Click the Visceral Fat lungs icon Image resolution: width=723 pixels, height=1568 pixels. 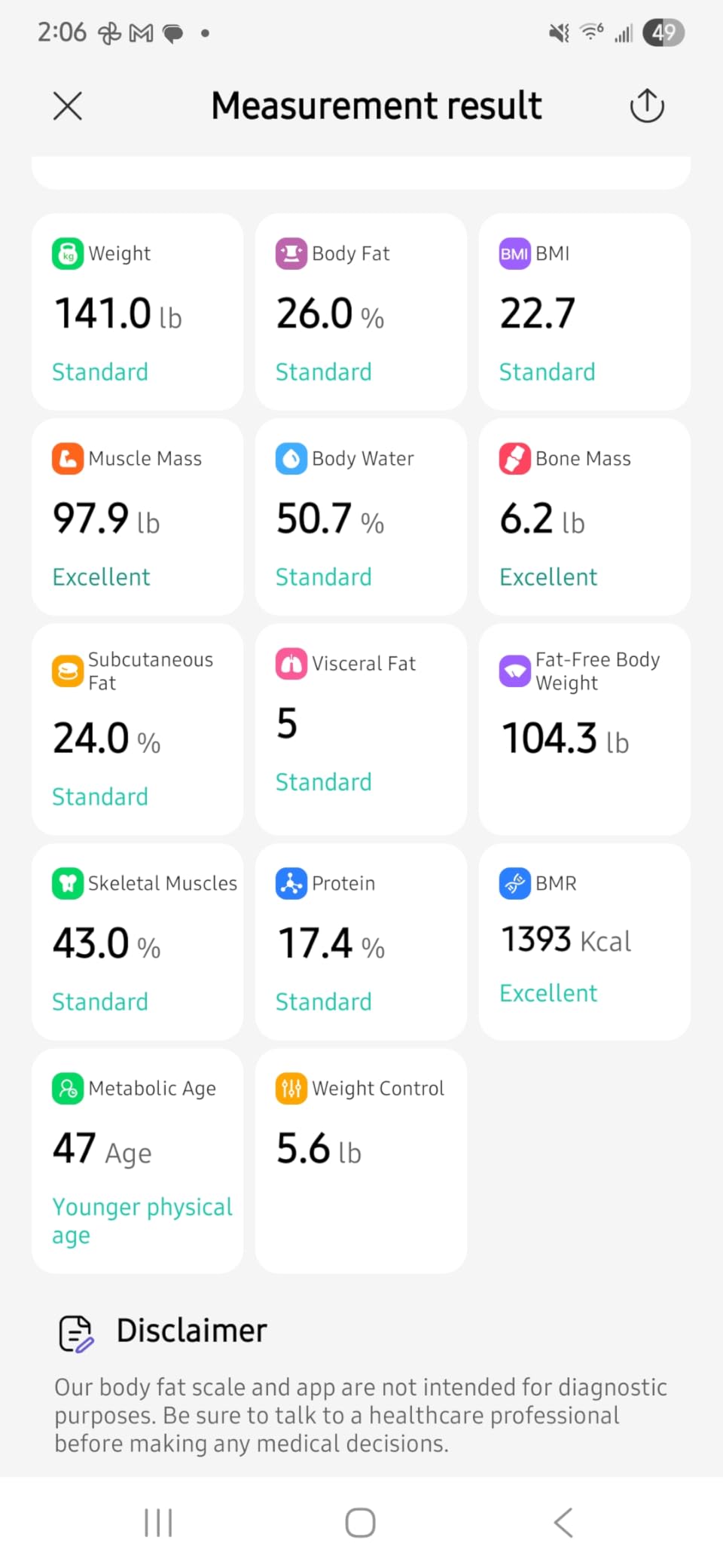pos(291,663)
